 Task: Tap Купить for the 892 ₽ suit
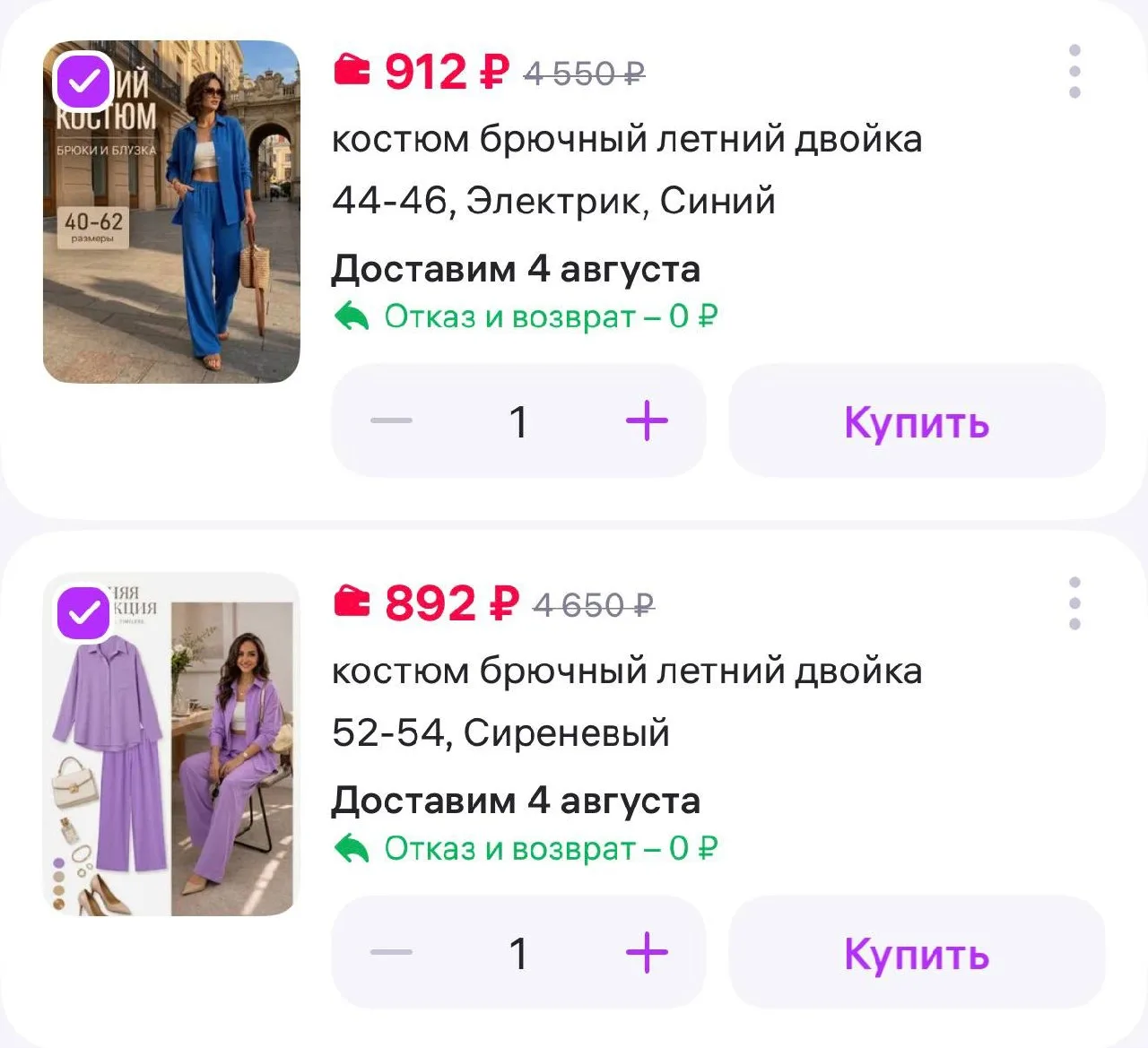(917, 952)
